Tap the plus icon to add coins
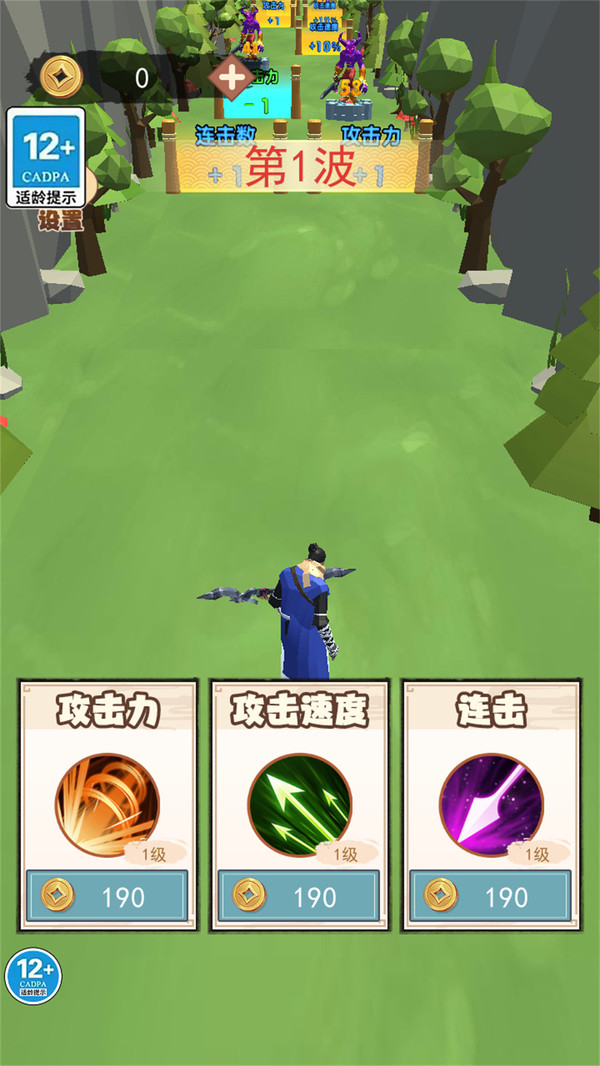 tap(231, 77)
